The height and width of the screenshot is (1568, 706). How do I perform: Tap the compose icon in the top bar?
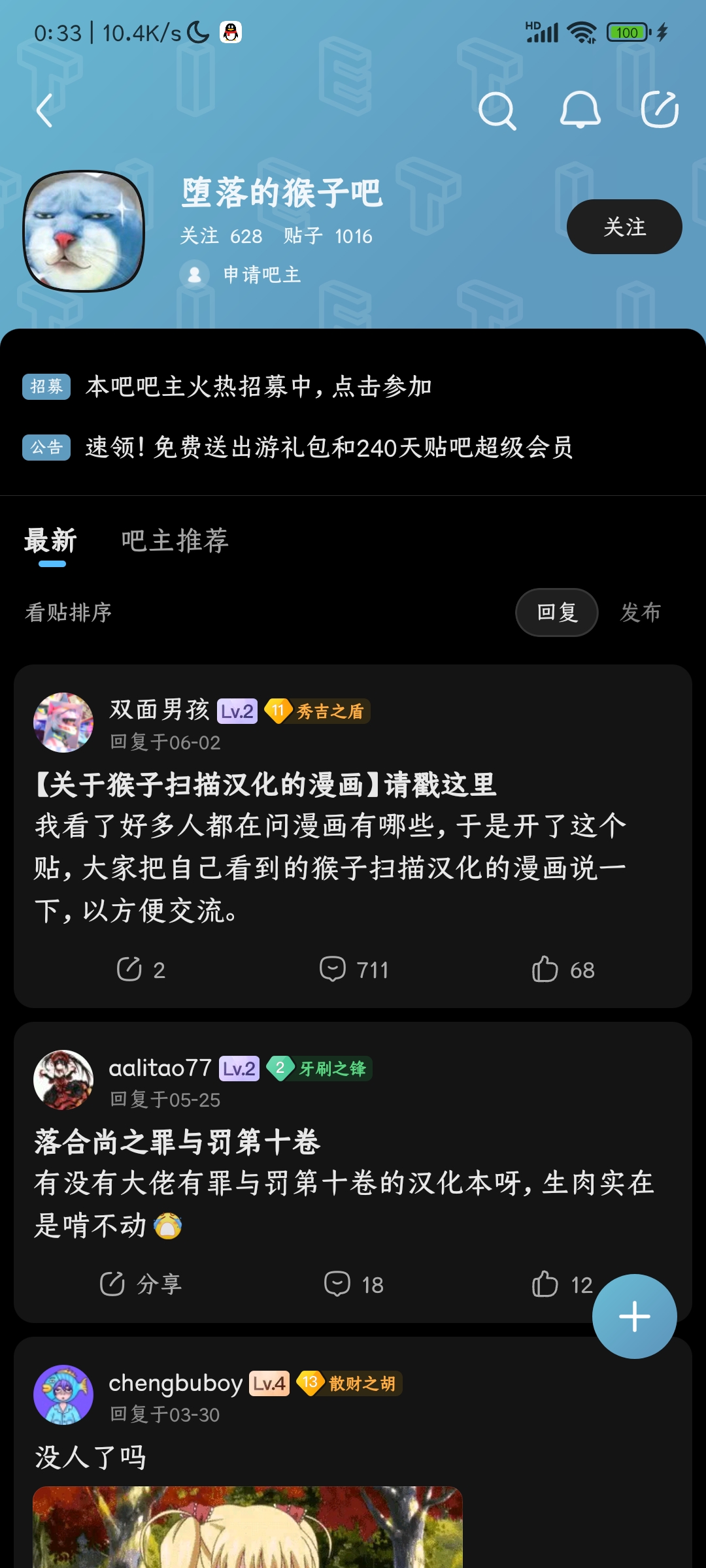[x=660, y=110]
